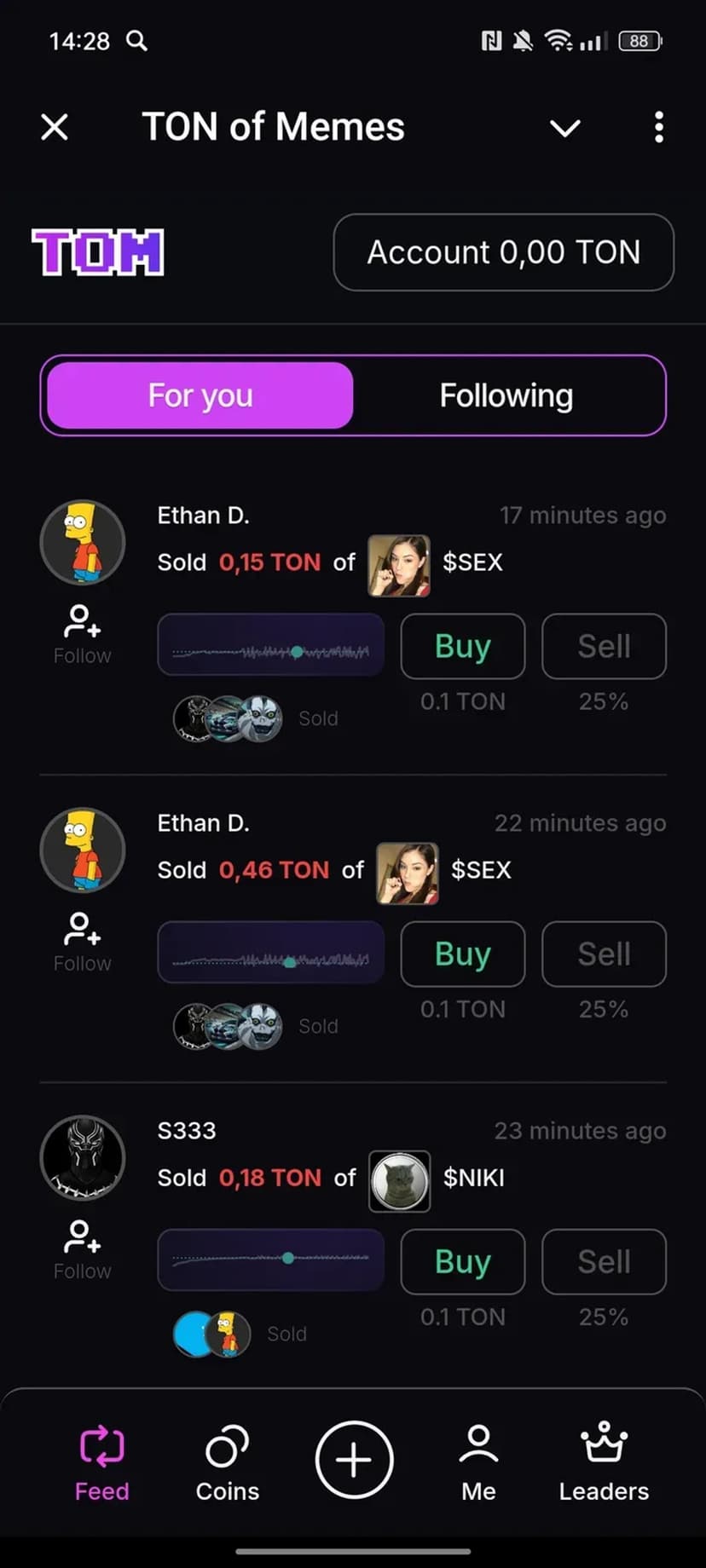Expand the header dropdown chevron
The width and height of the screenshot is (706, 1568).
pos(564,129)
